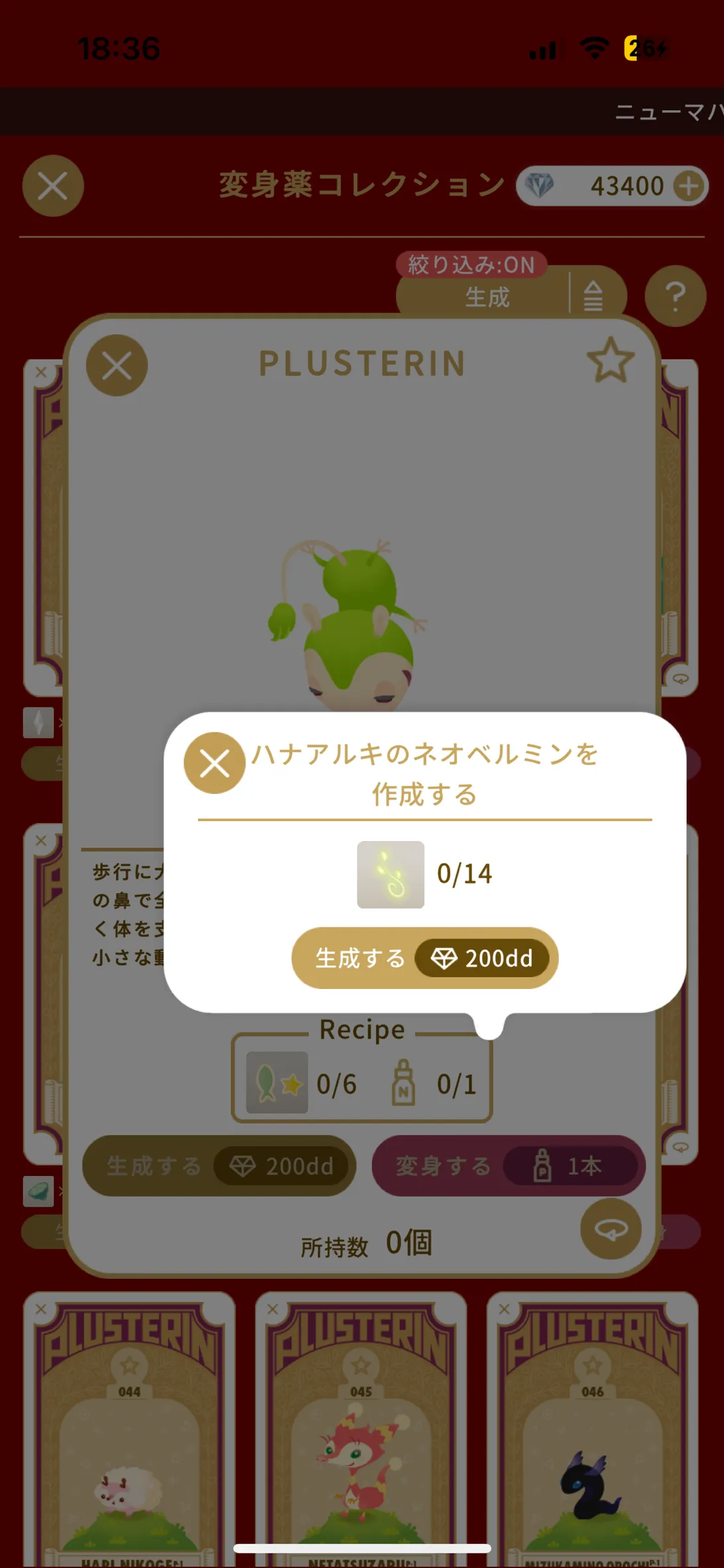This screenshot has height=1568, width=724.
Task: Rotate the card with the round arrow button
Action: (x=611, y=1229)
